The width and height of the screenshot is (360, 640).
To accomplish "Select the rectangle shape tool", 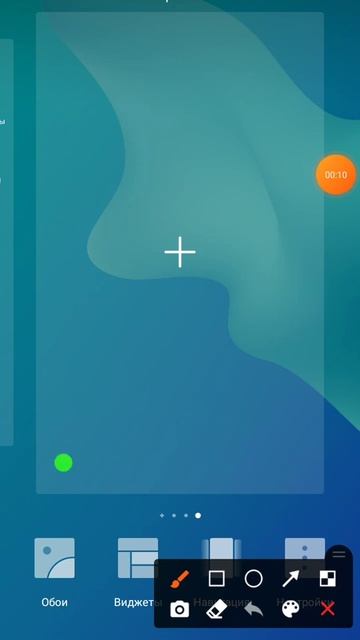I will point(216,579).
